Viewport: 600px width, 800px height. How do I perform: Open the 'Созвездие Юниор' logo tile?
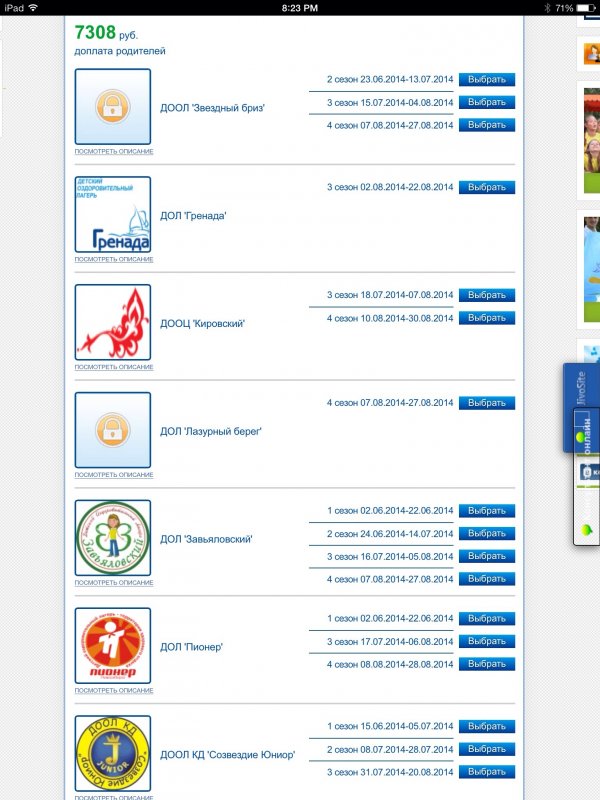(x=113, y=753)
